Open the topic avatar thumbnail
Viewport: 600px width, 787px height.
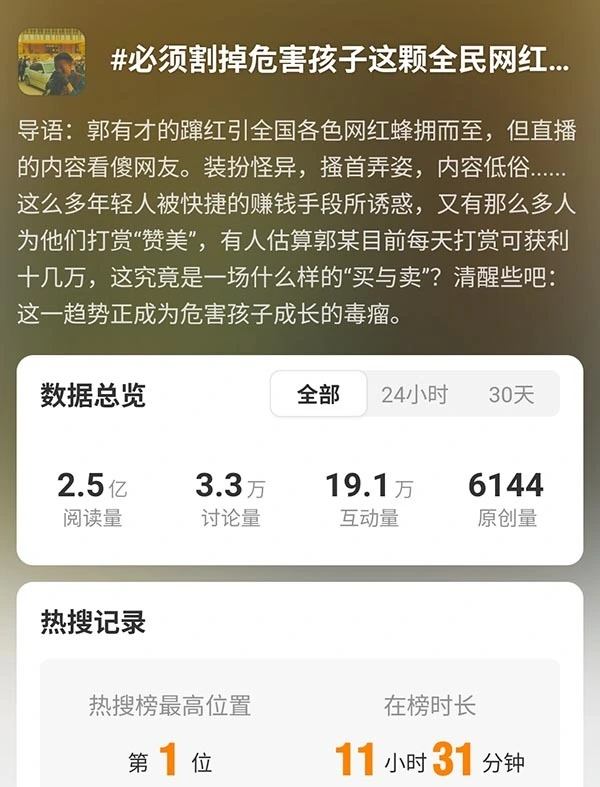pyautogui.click(x=52, y=62)
